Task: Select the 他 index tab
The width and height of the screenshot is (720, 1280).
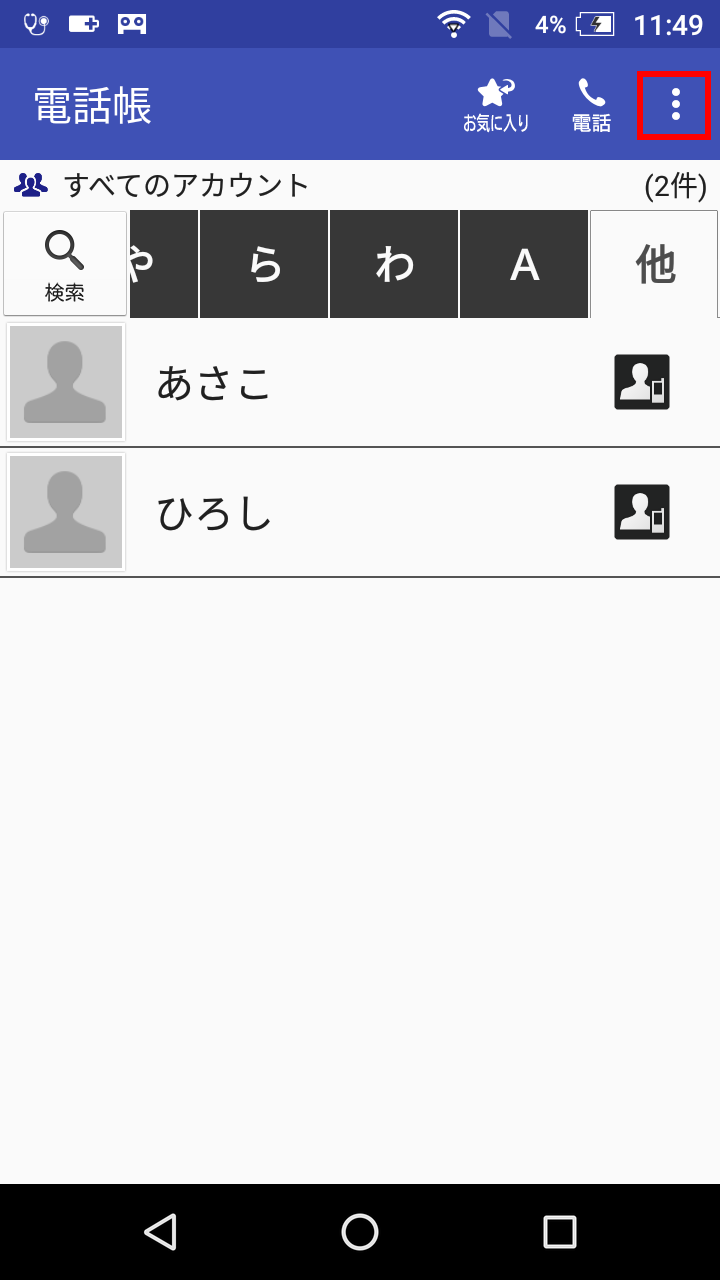Action: point(654,265)
